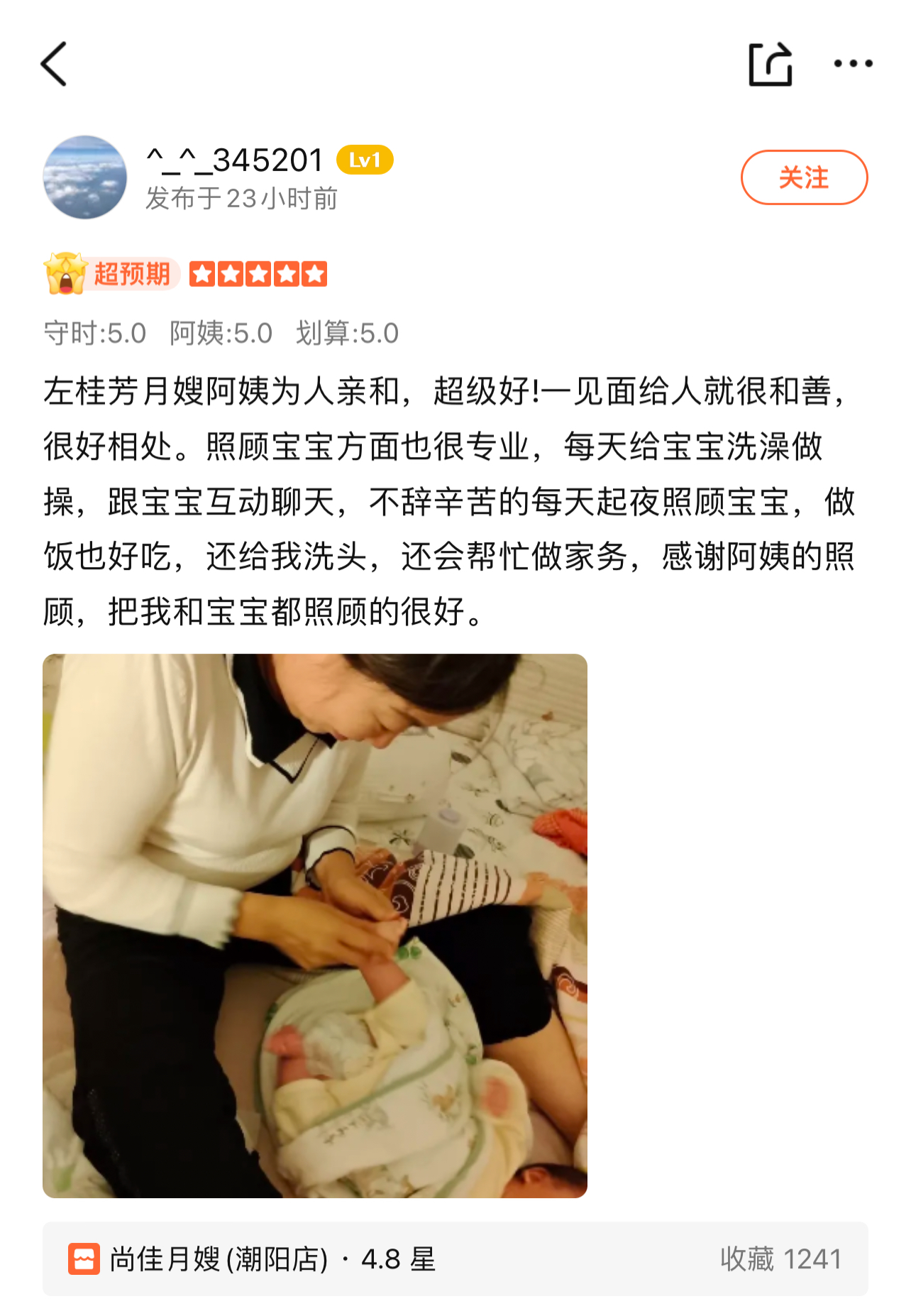View the review photo full screen
This screenshot has height=1316, width=911.
[x=315, y=926]
